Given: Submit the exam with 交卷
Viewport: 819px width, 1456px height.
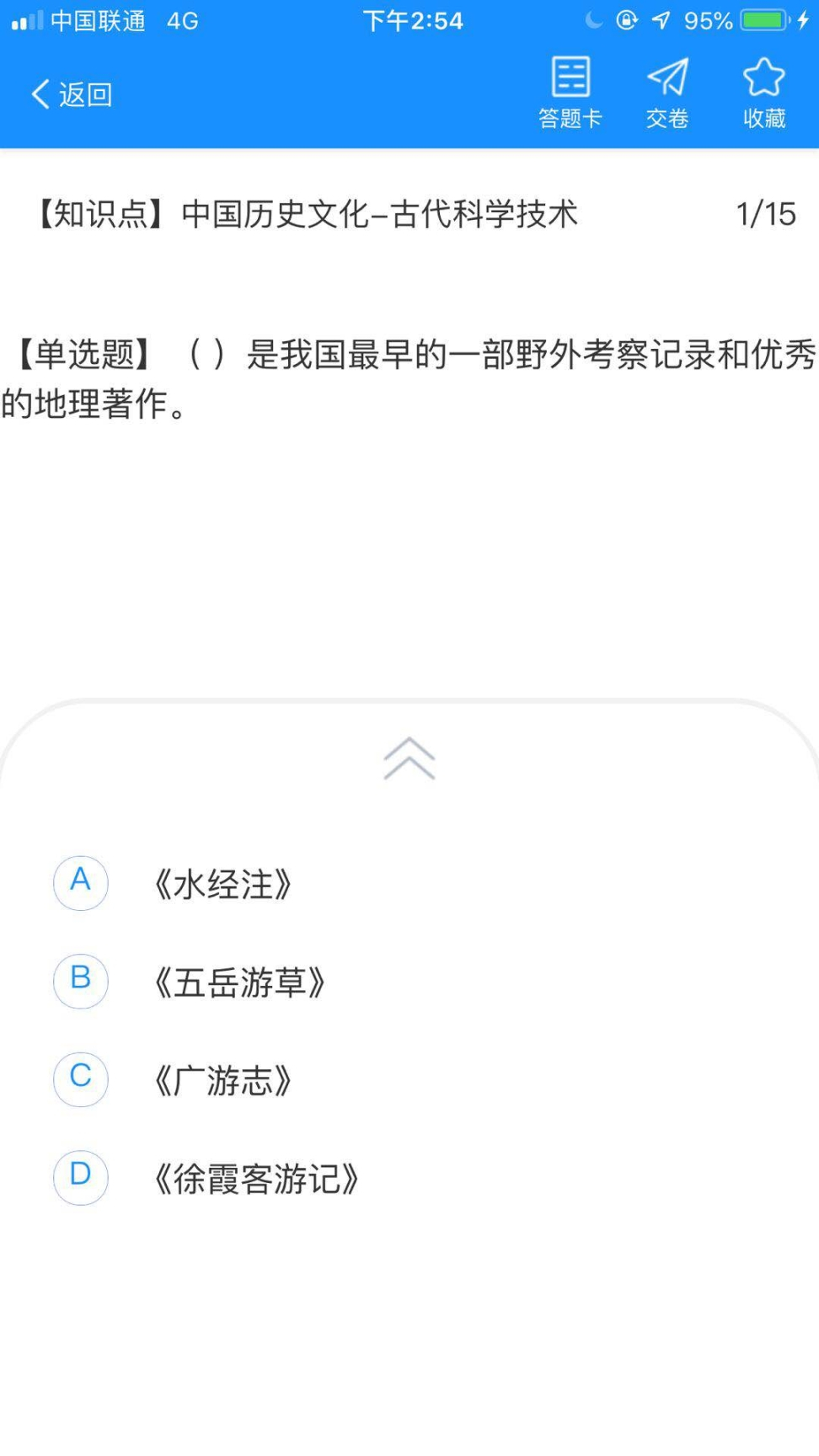Looking at the screenshot, I should point(667,92).
